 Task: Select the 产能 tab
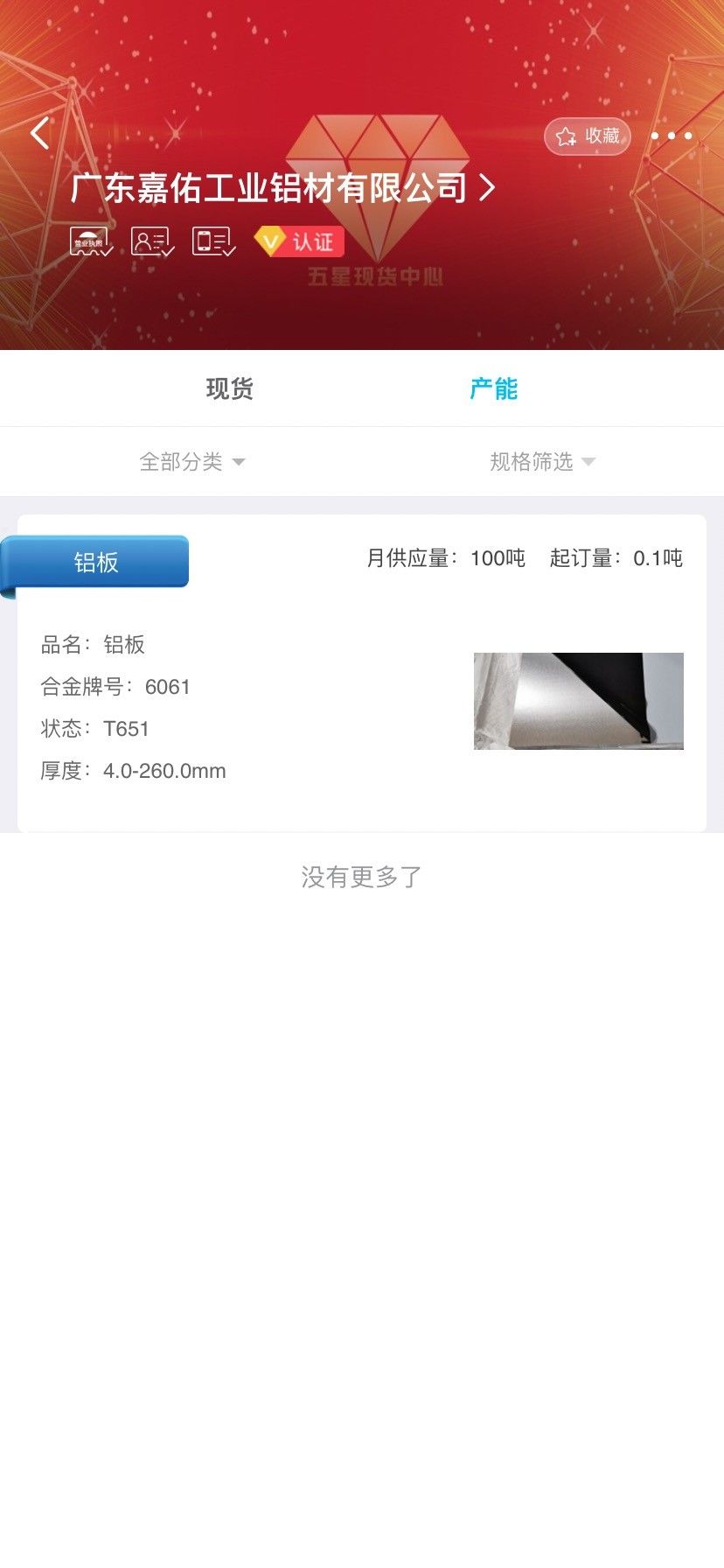[x=493, y=388]
